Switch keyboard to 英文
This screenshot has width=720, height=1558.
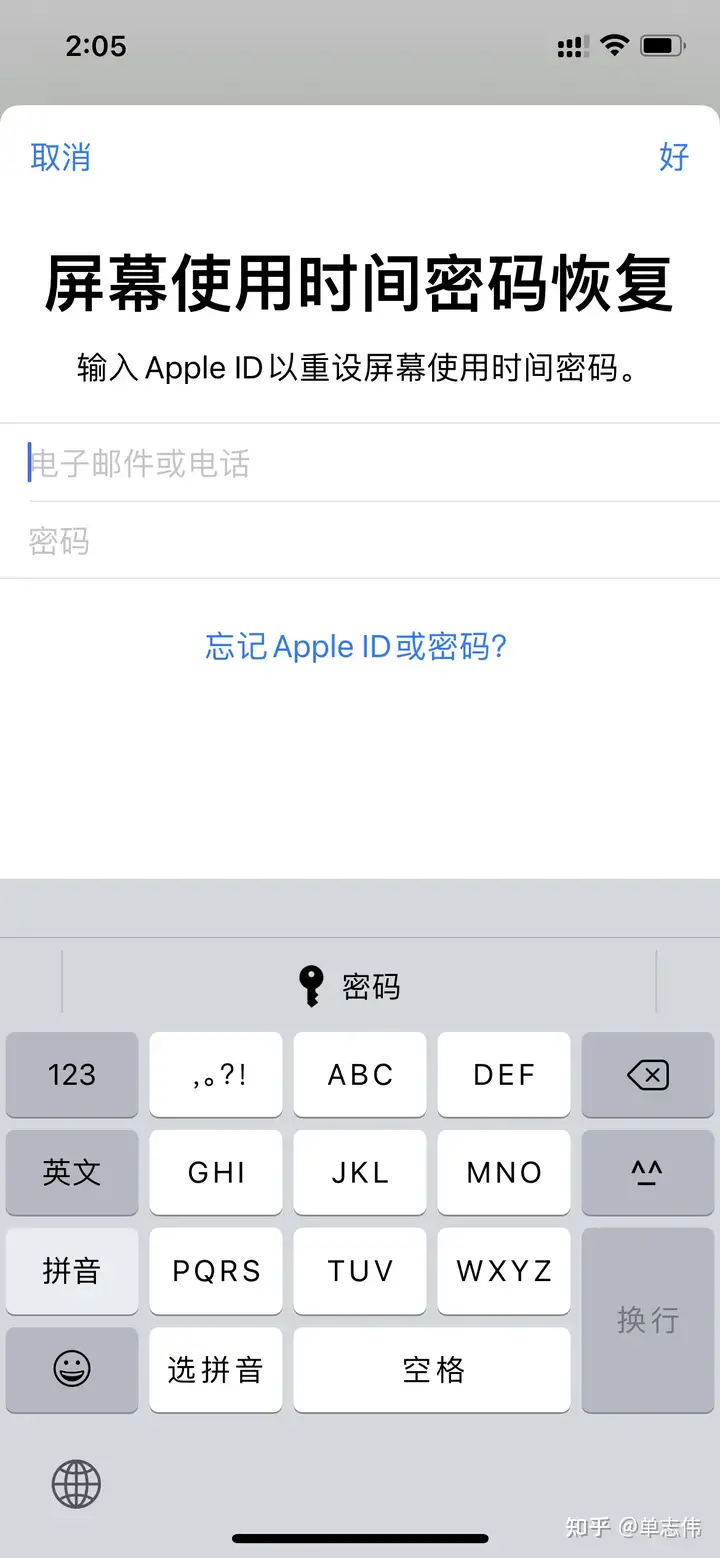click(x=72, y=1173)
